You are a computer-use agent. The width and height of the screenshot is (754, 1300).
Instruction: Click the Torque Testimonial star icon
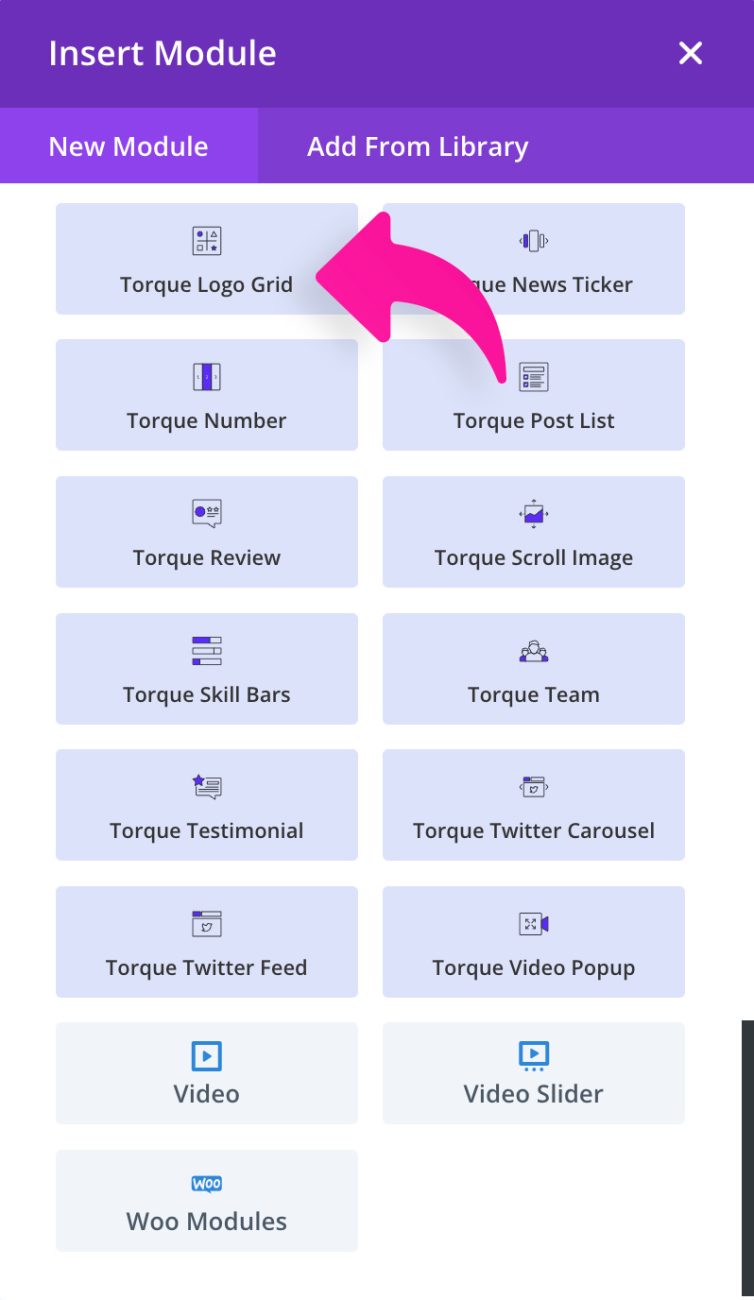(x=206, y=787)
